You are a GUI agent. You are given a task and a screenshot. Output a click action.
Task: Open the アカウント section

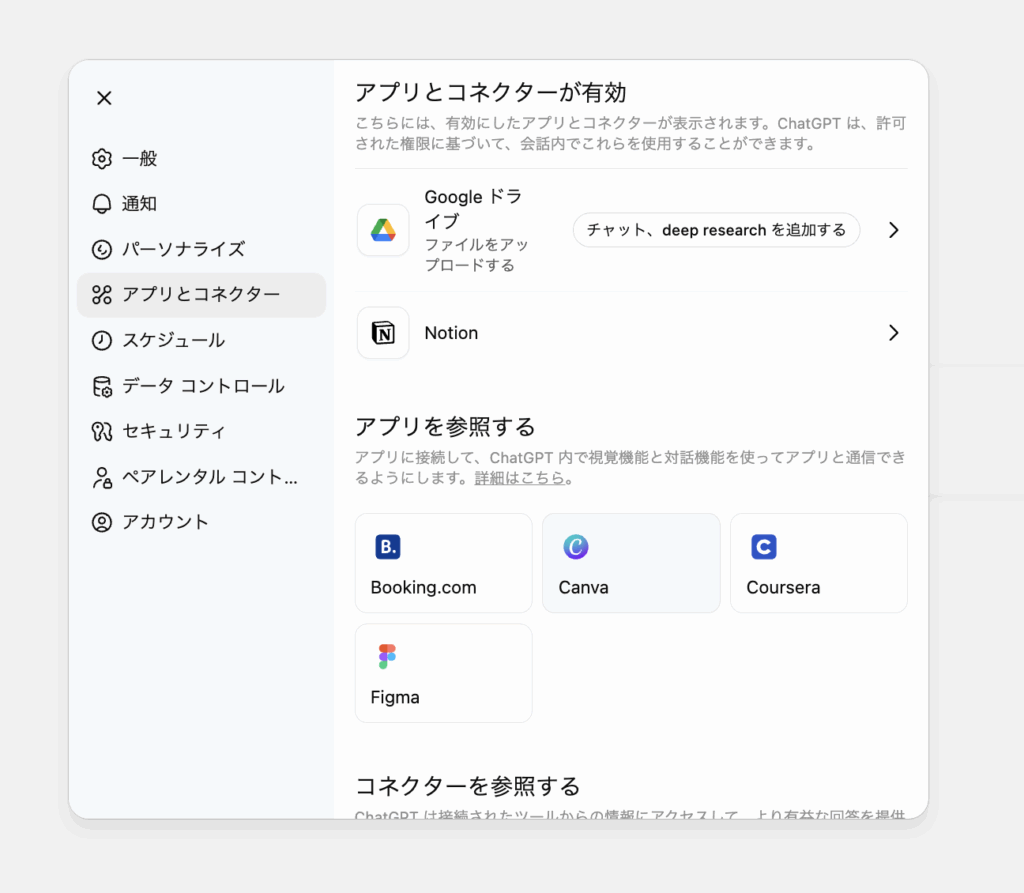click(x=165, y=522)
